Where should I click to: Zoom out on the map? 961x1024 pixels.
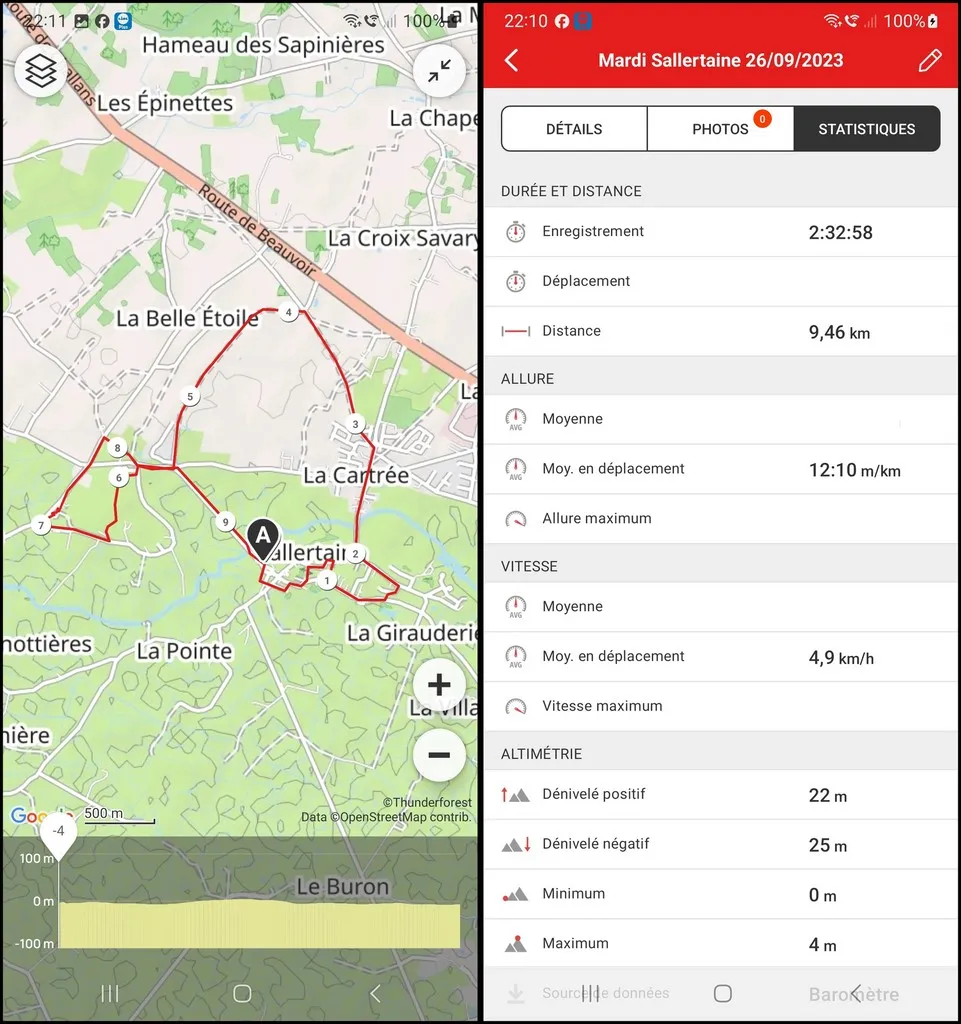pos(439,755)
